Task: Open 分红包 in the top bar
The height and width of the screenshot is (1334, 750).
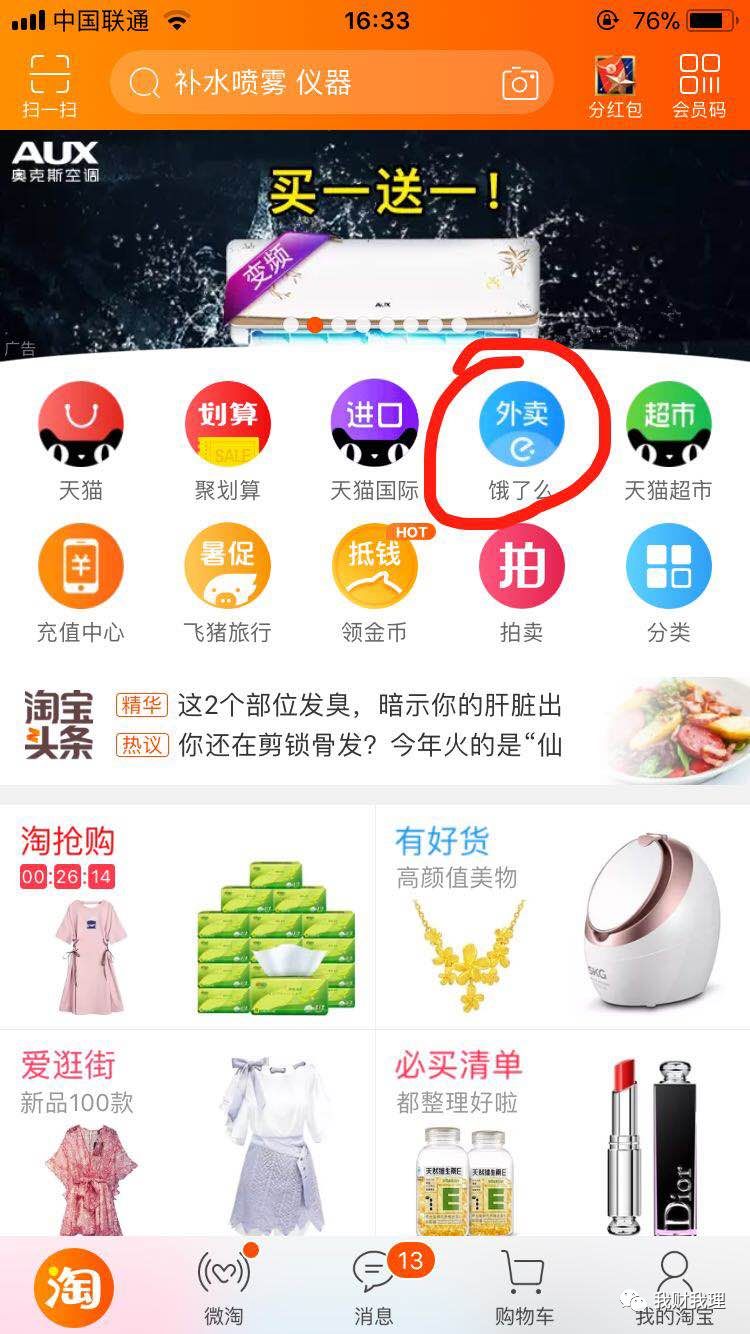Action: (x=615, y=84)
